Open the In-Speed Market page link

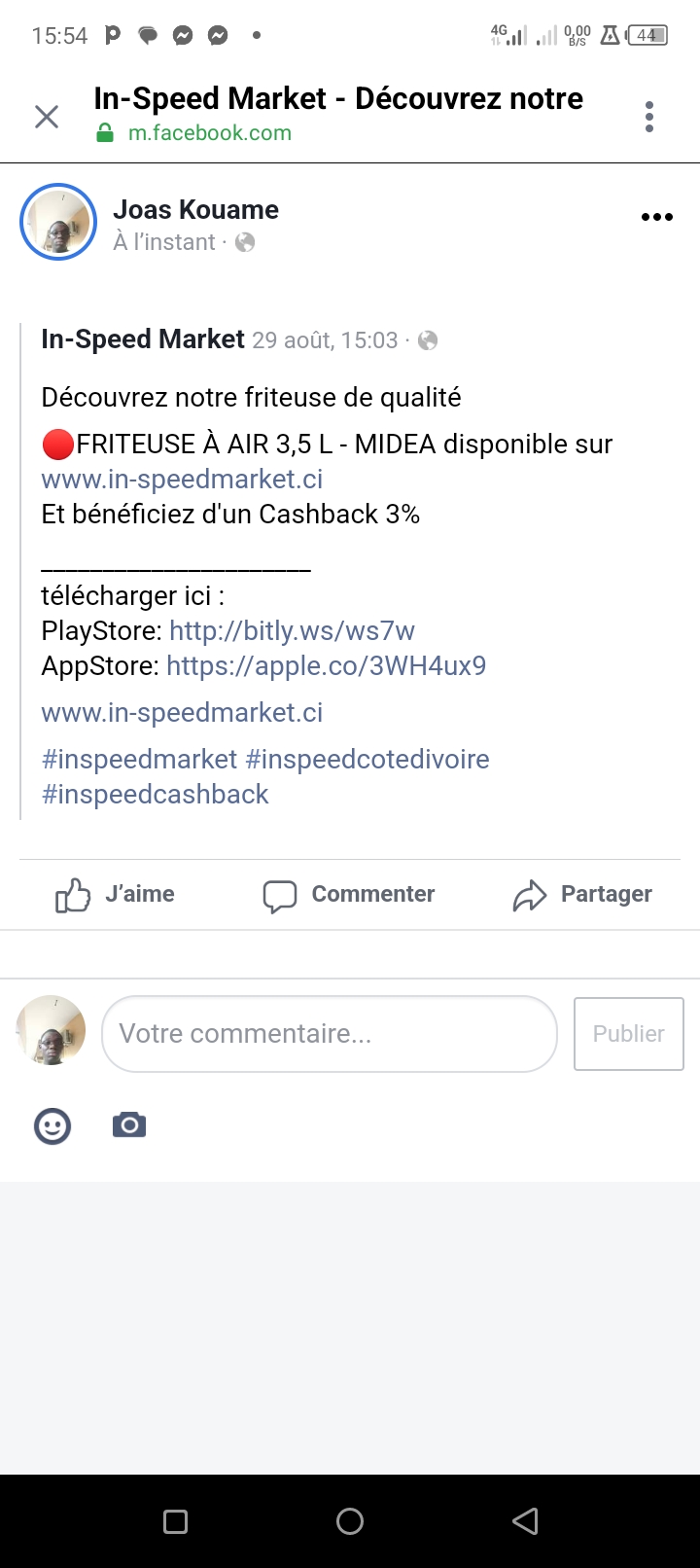[143, 339]
